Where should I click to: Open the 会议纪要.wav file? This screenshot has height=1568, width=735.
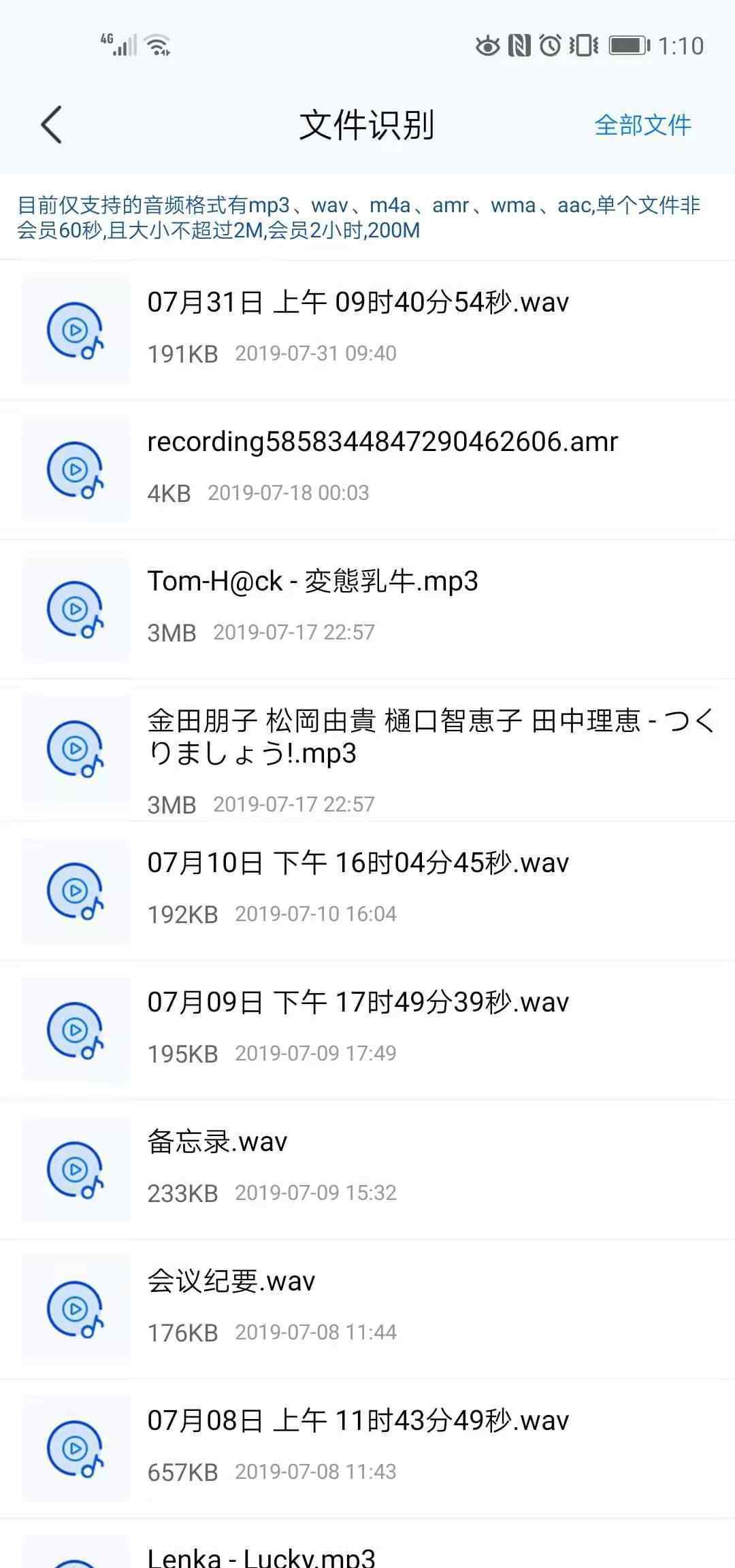point(367,1310)
